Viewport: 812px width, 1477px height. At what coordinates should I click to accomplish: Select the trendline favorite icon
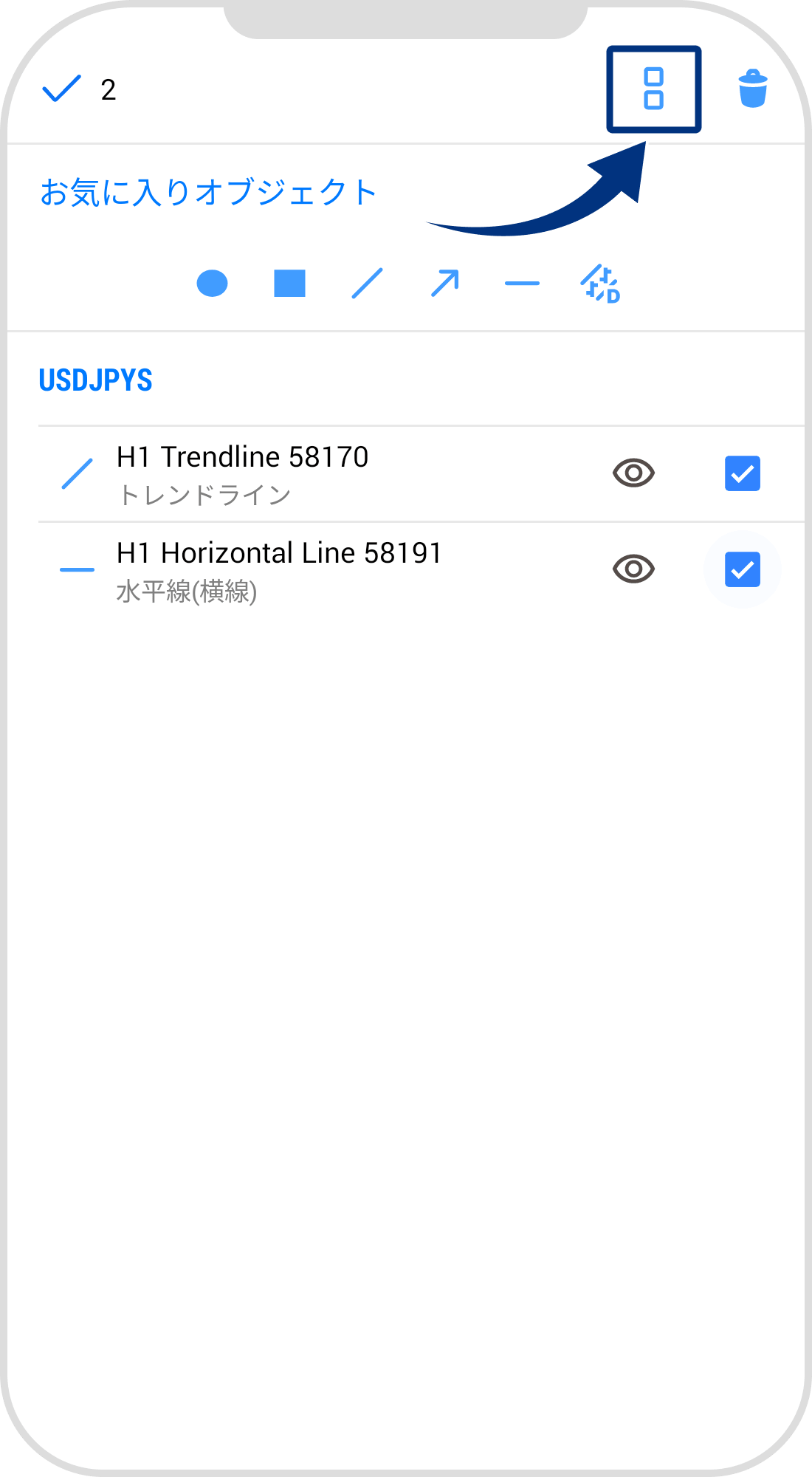pos(367,284)
